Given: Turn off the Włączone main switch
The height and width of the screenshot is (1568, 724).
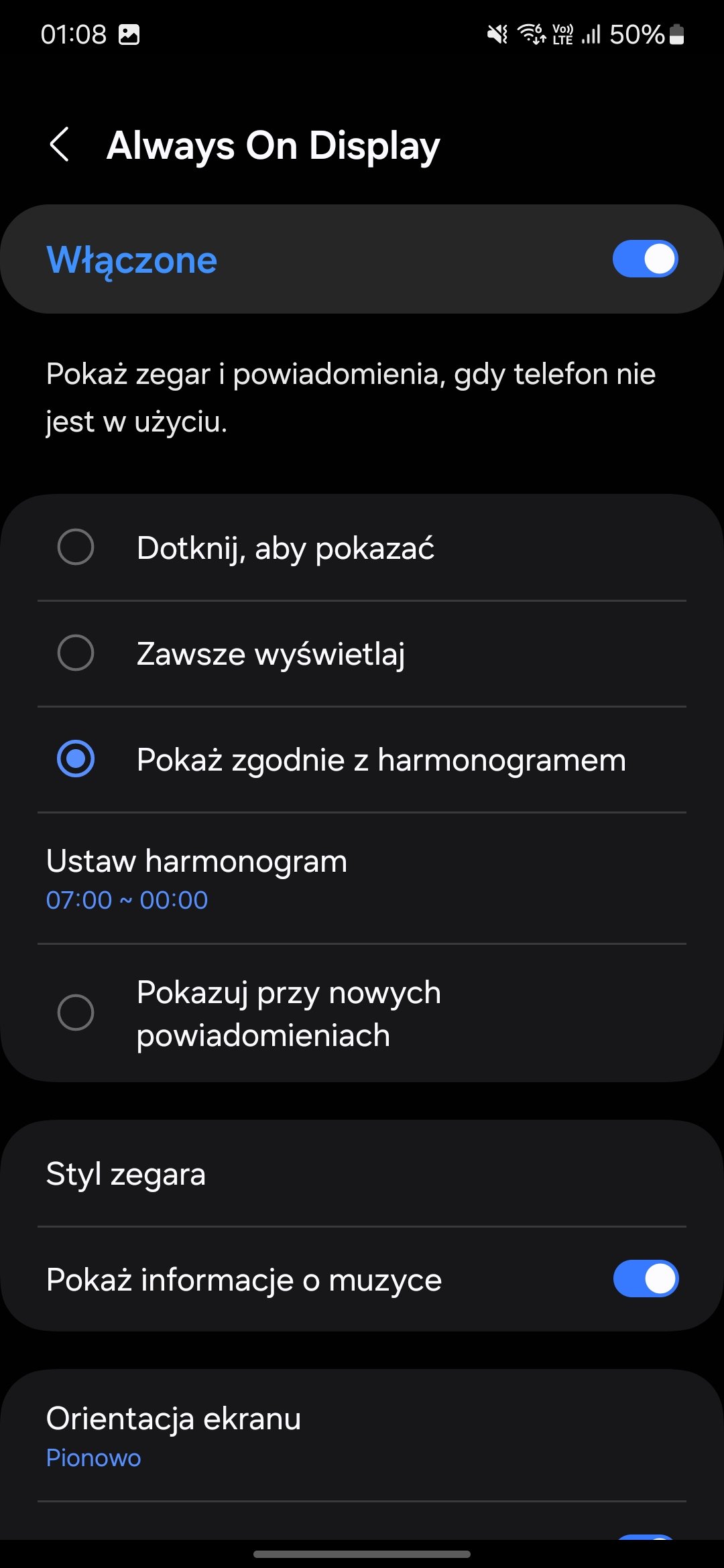Looking at the screenshot, I should point(645,259).
